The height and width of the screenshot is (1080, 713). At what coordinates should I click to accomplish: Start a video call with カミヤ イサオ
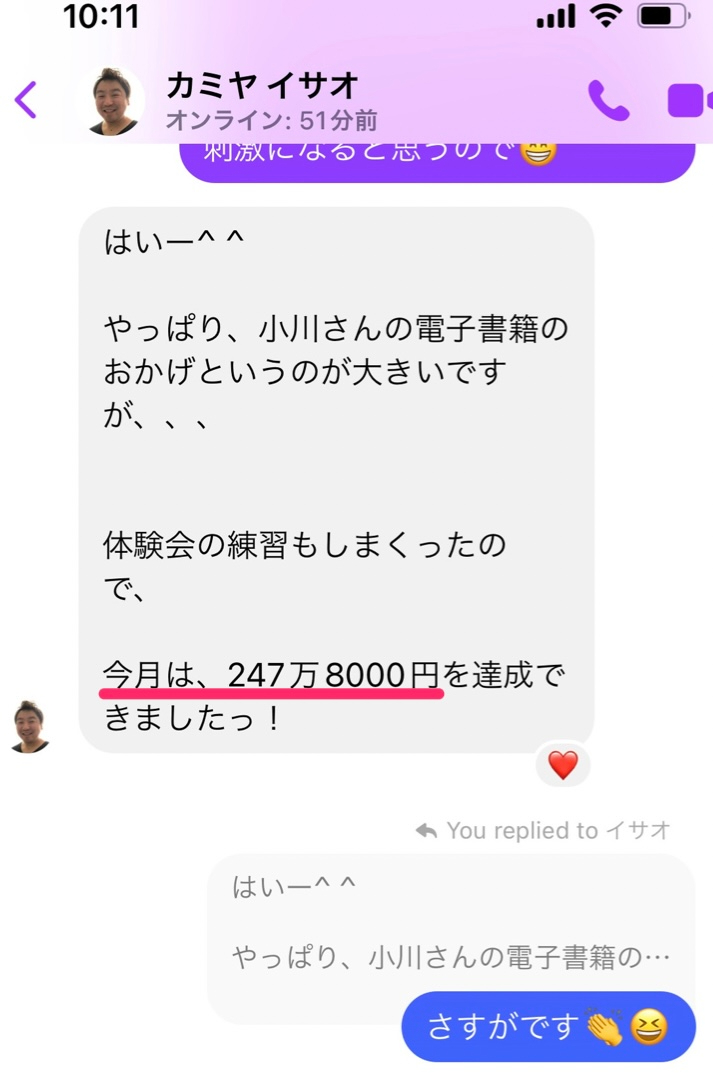tap(688, 101)
